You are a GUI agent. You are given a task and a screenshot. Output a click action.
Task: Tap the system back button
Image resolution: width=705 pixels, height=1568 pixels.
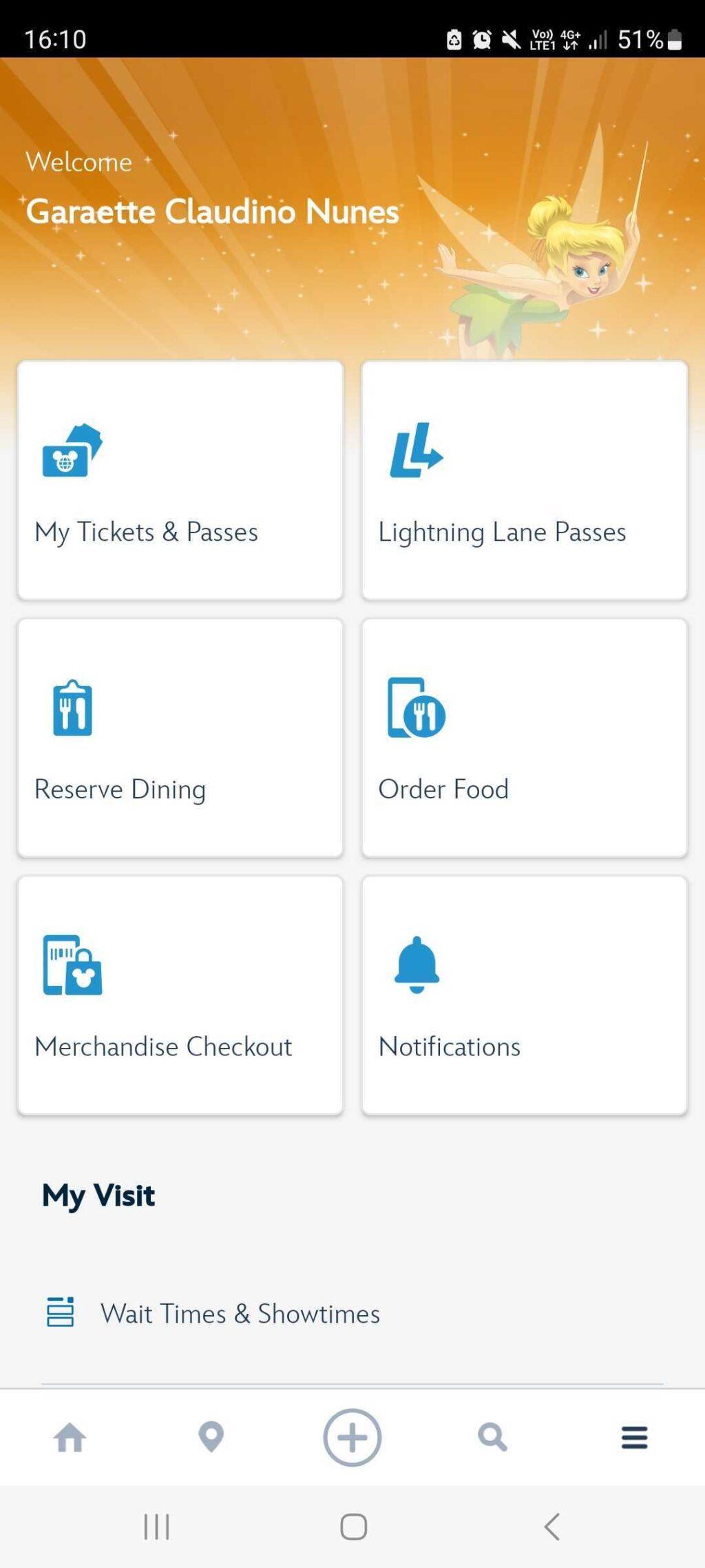[552, 1527]
